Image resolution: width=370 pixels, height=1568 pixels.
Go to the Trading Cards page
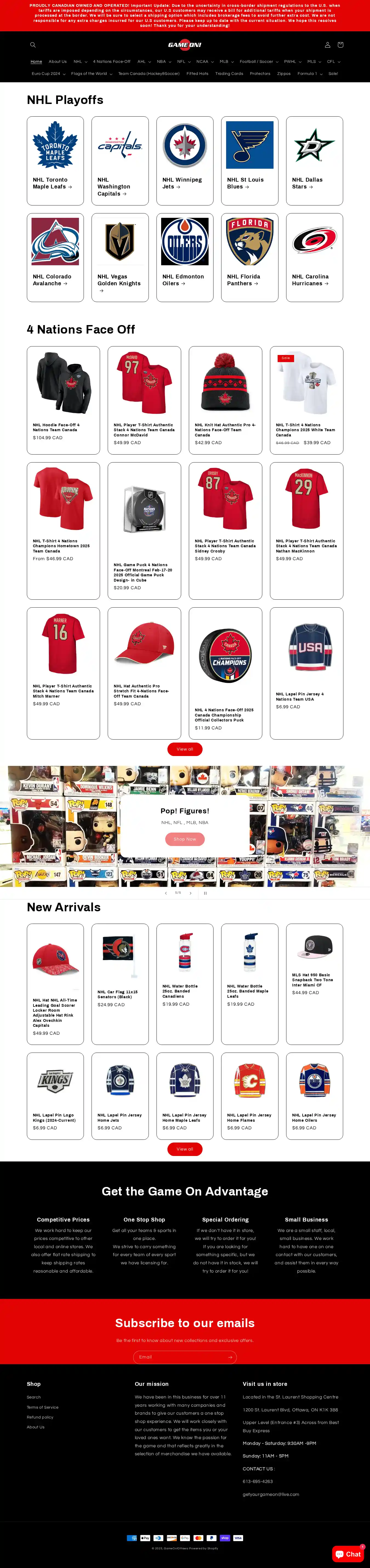229,74
